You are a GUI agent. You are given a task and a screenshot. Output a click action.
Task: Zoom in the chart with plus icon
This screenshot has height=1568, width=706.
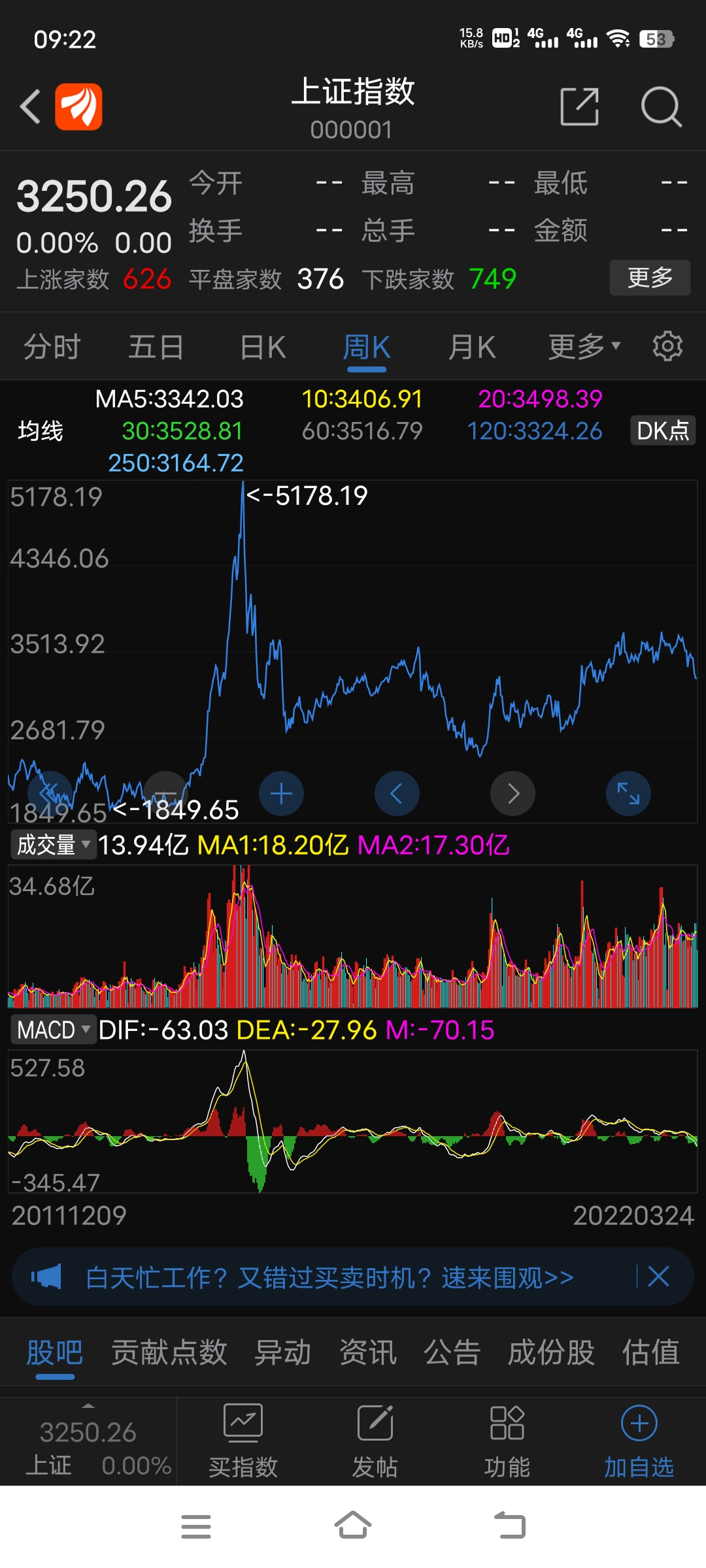click(x=281, y=792)
